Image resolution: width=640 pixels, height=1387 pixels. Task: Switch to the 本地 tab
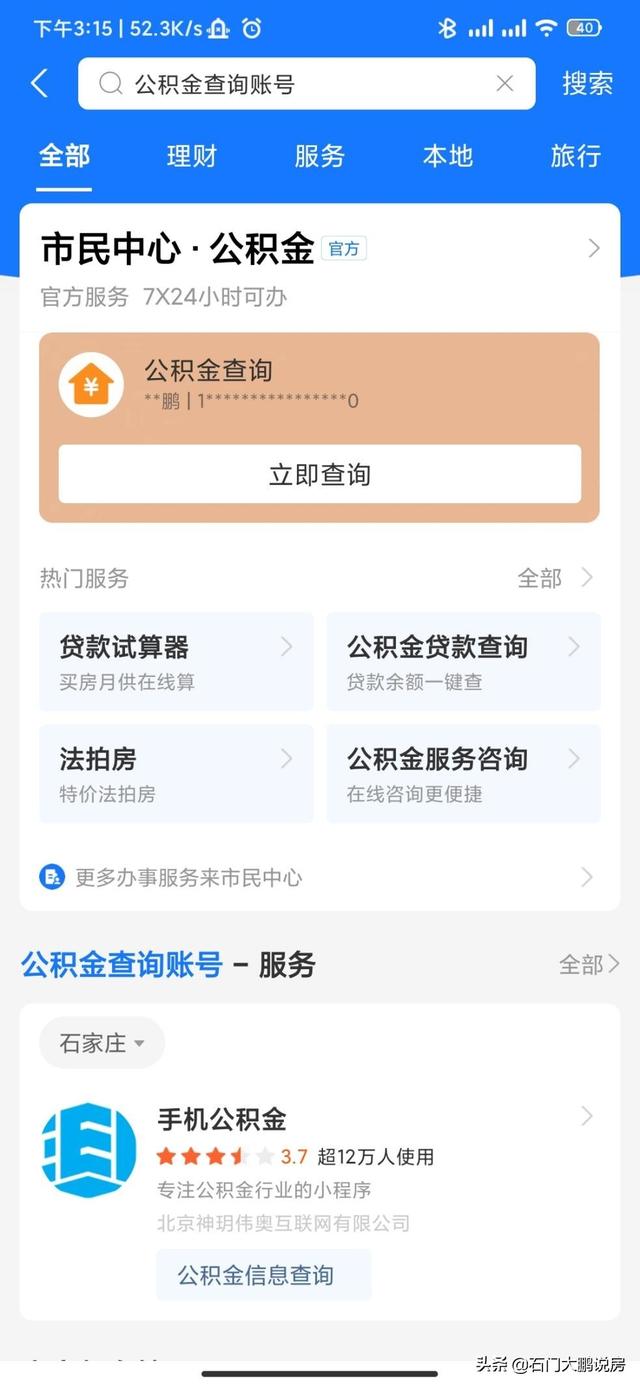[447, 156]
